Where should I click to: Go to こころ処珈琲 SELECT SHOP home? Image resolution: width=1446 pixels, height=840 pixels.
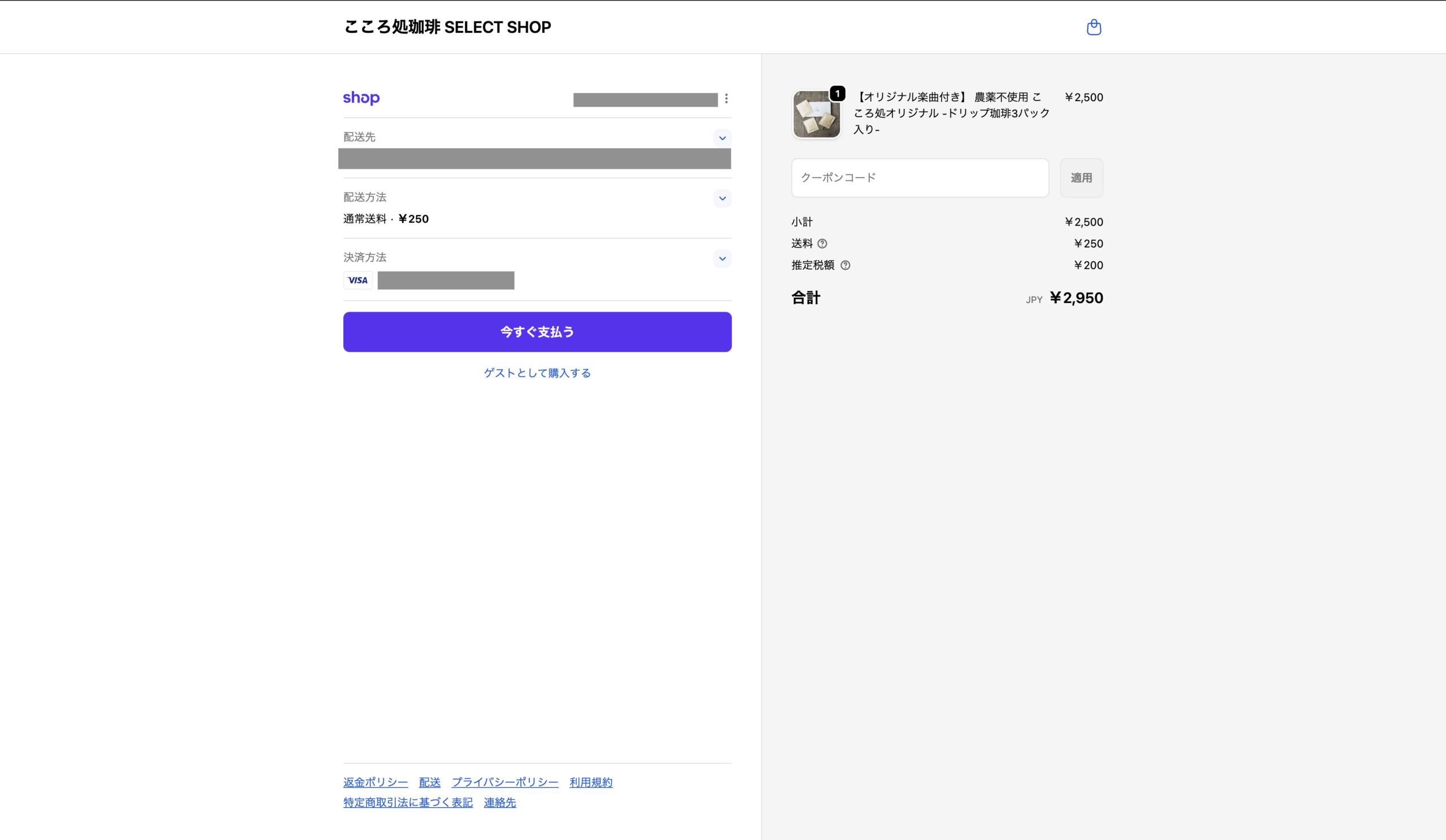[447, 27]
